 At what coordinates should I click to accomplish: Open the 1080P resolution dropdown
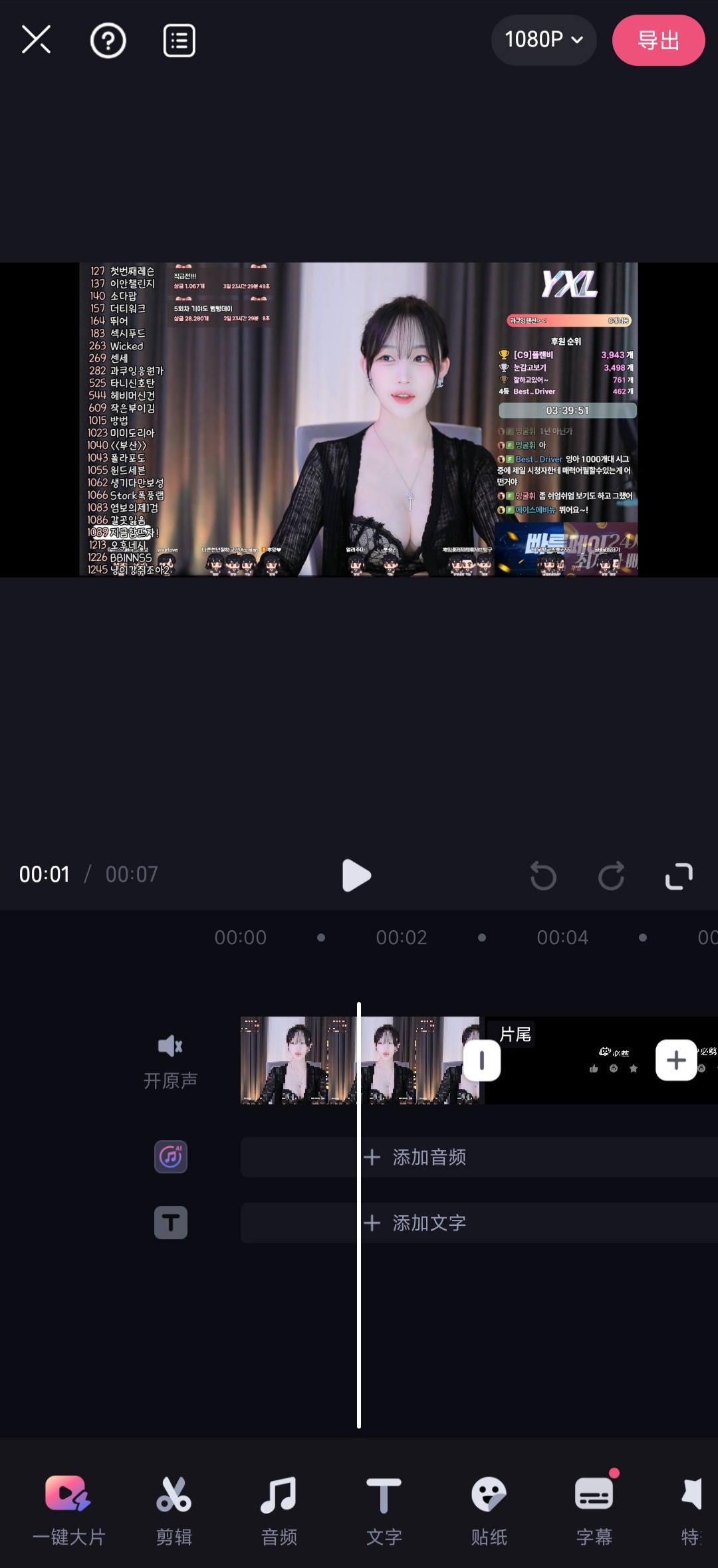click(543, 40)
